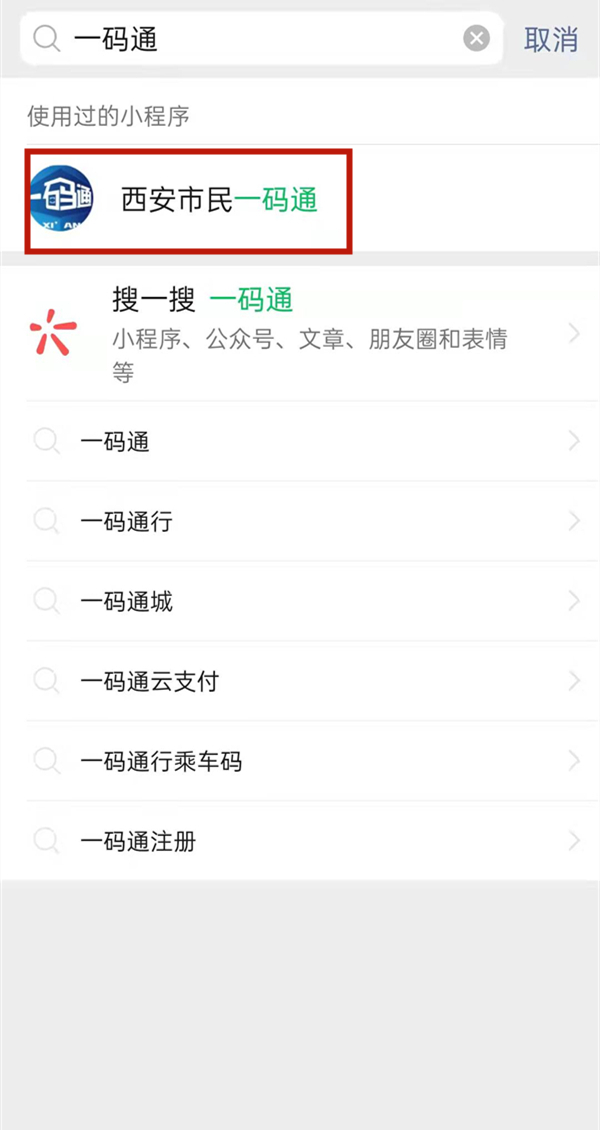The height and width of the screenshot is (1130, 600).
Task: Choose the 一码通行 suggestion
Action: [300, 521]
